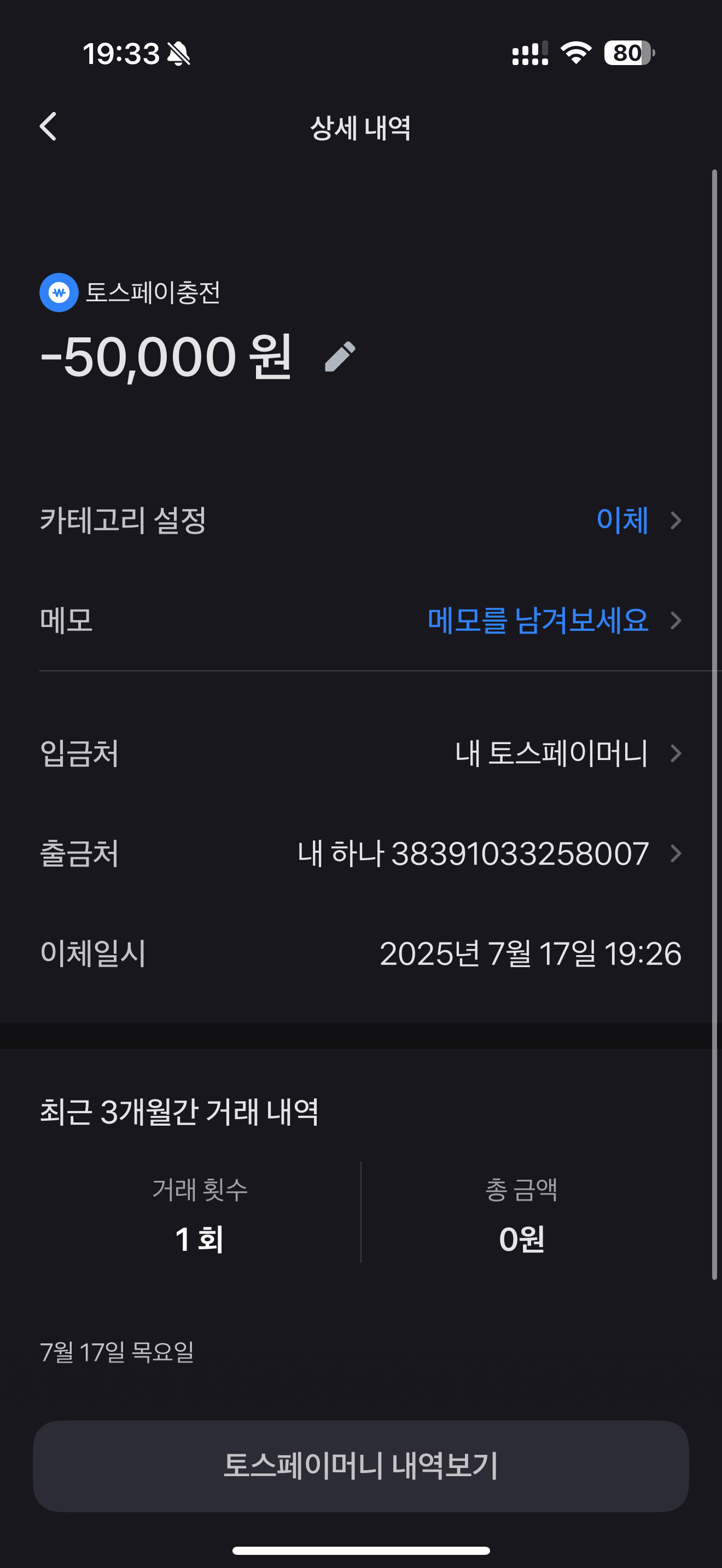Tap the 토스페이머니 내역보기 button
Viewport: 722px width, 1568px height.
point(360,1466)
